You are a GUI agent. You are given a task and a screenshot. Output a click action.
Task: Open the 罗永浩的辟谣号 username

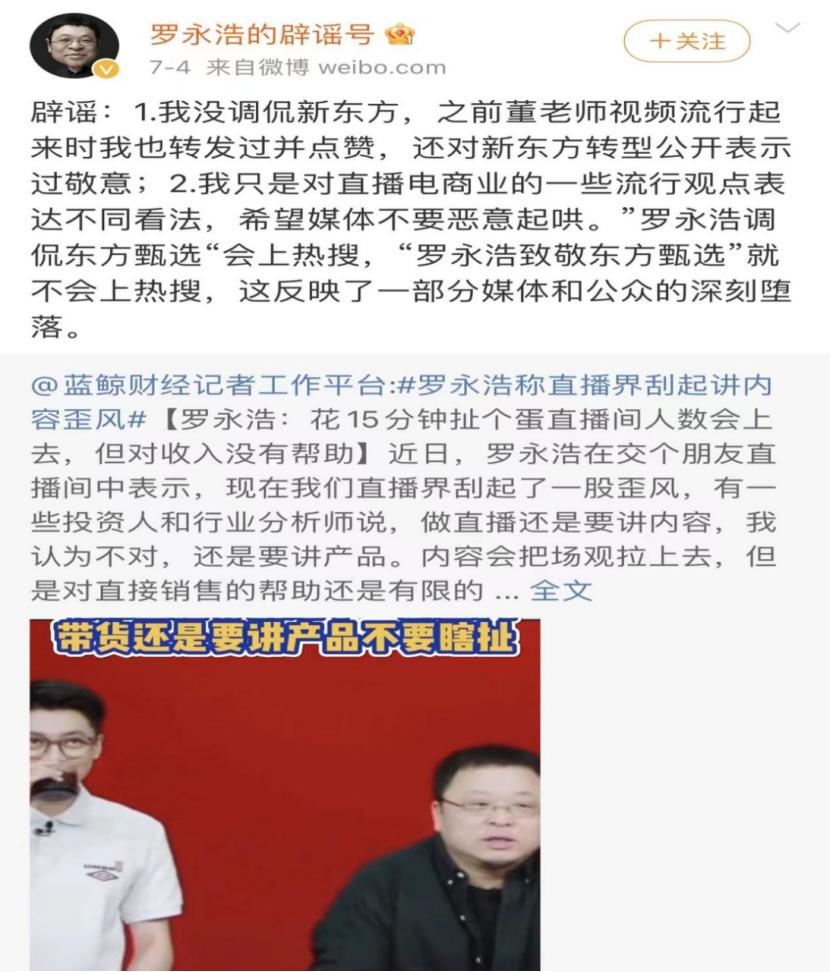tap(262, 34)
